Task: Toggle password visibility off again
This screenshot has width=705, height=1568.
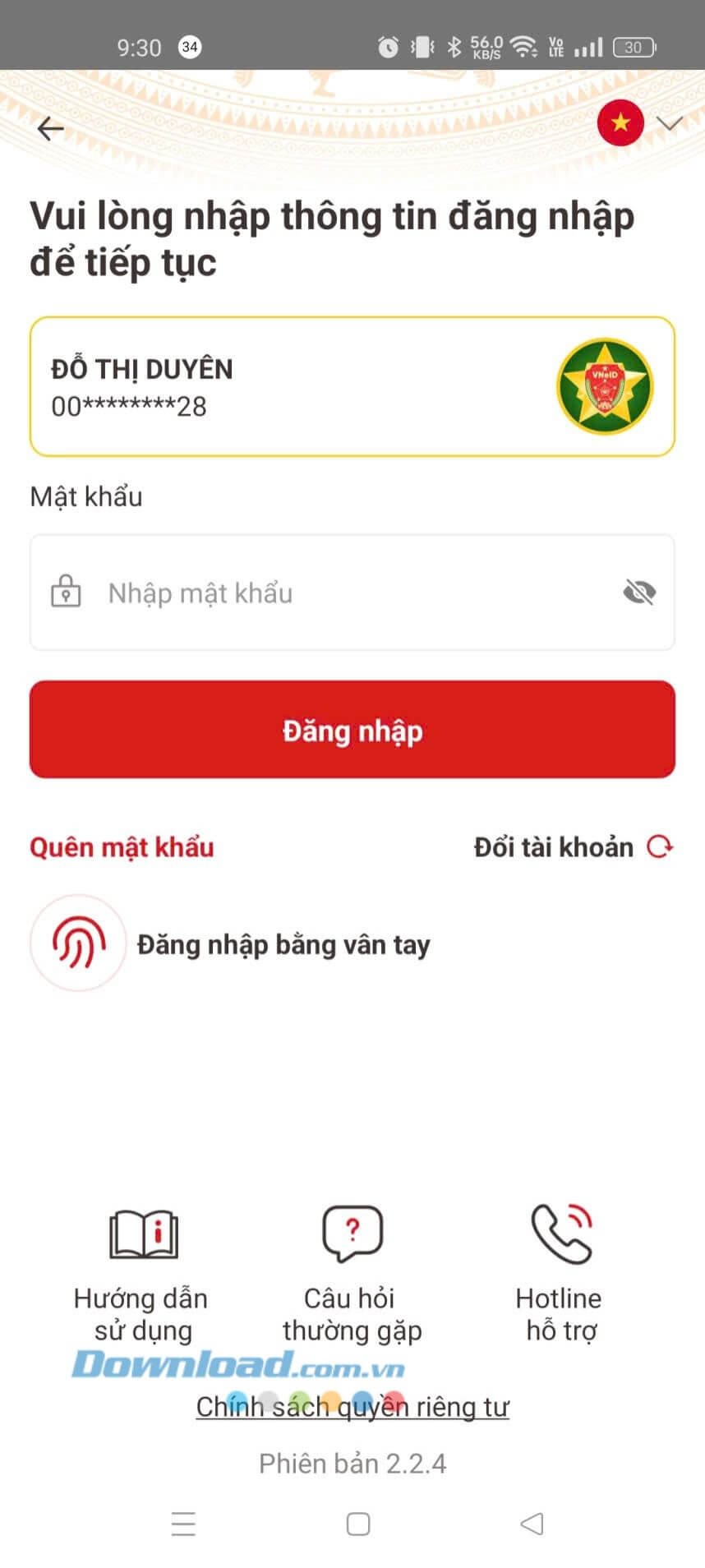Action: pyautogui.click(x=639, y=590)
